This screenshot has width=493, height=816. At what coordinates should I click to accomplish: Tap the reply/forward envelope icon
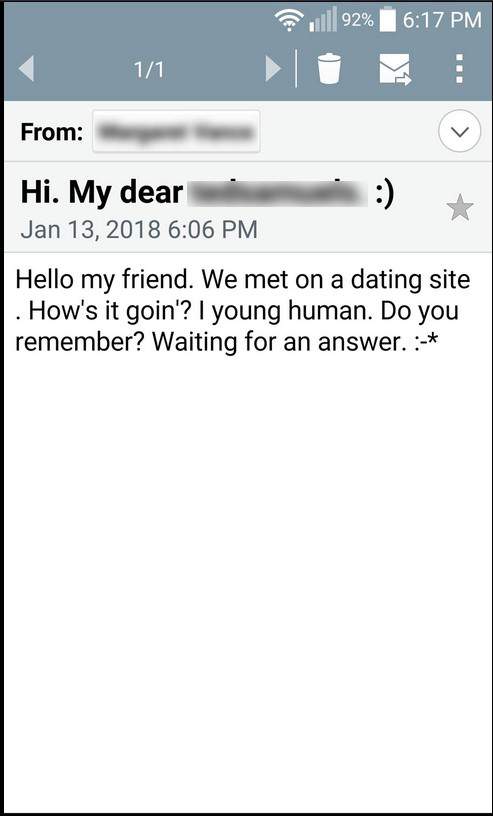[x=395, y=69]
